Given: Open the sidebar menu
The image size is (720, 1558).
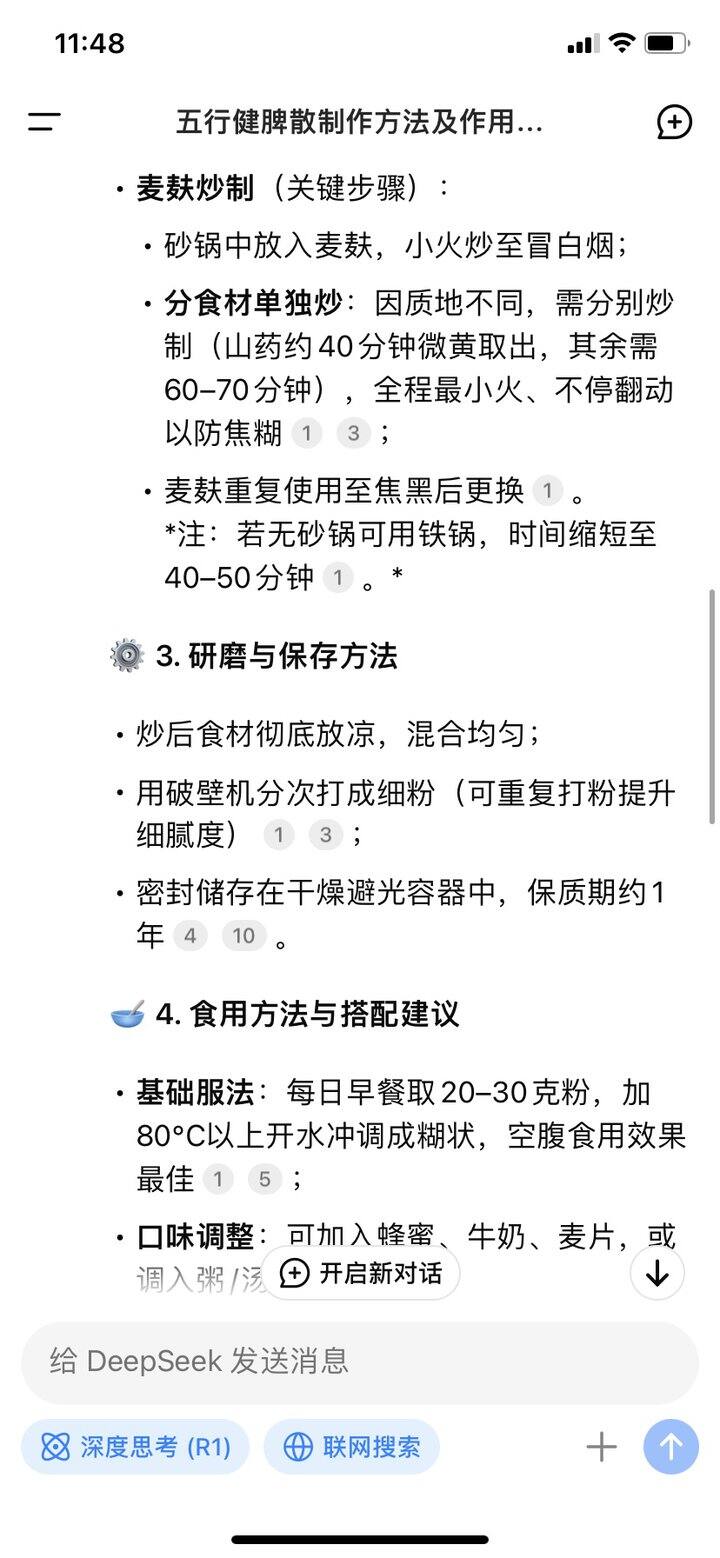Looking at the screenshot, I should [x=44, y=123].
